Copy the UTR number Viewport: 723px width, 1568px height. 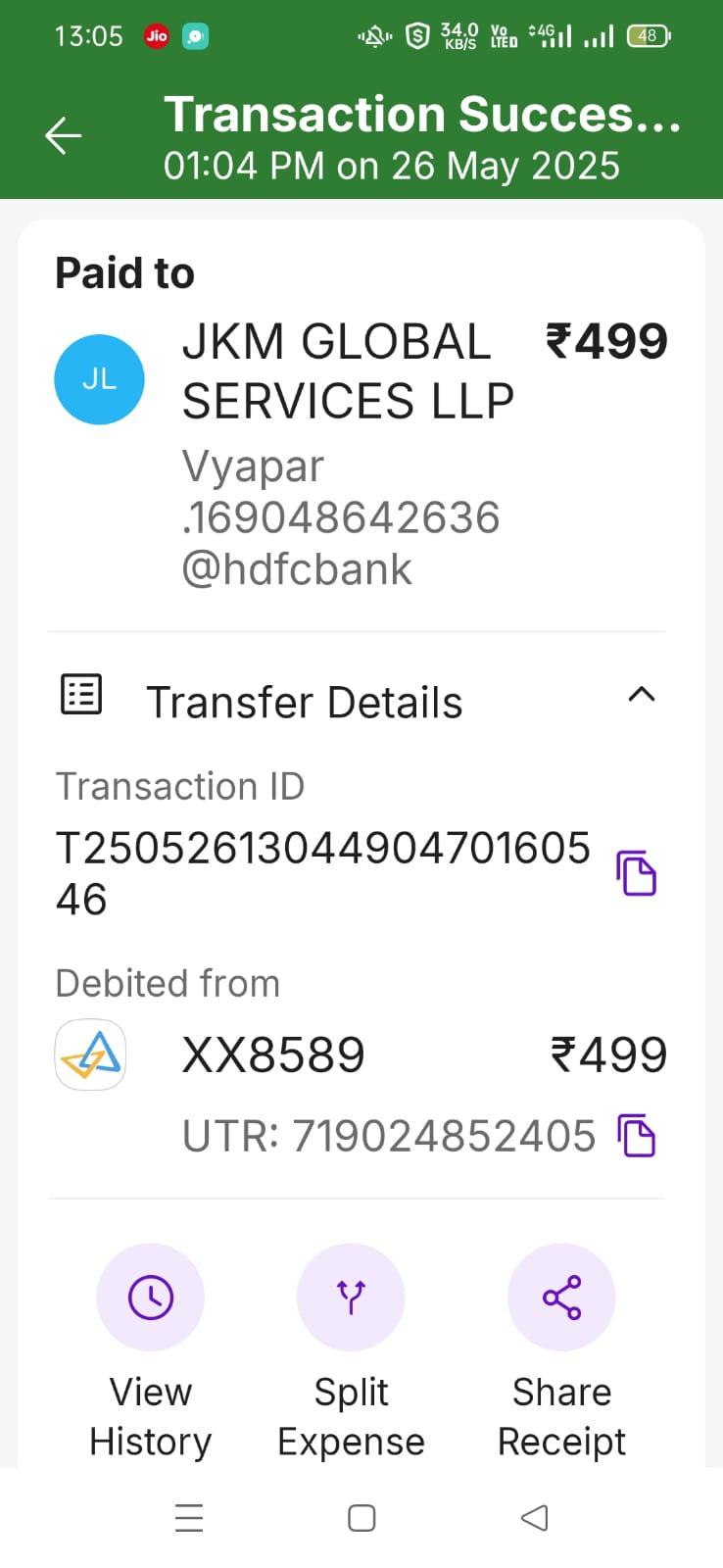tap(637, 1136)
